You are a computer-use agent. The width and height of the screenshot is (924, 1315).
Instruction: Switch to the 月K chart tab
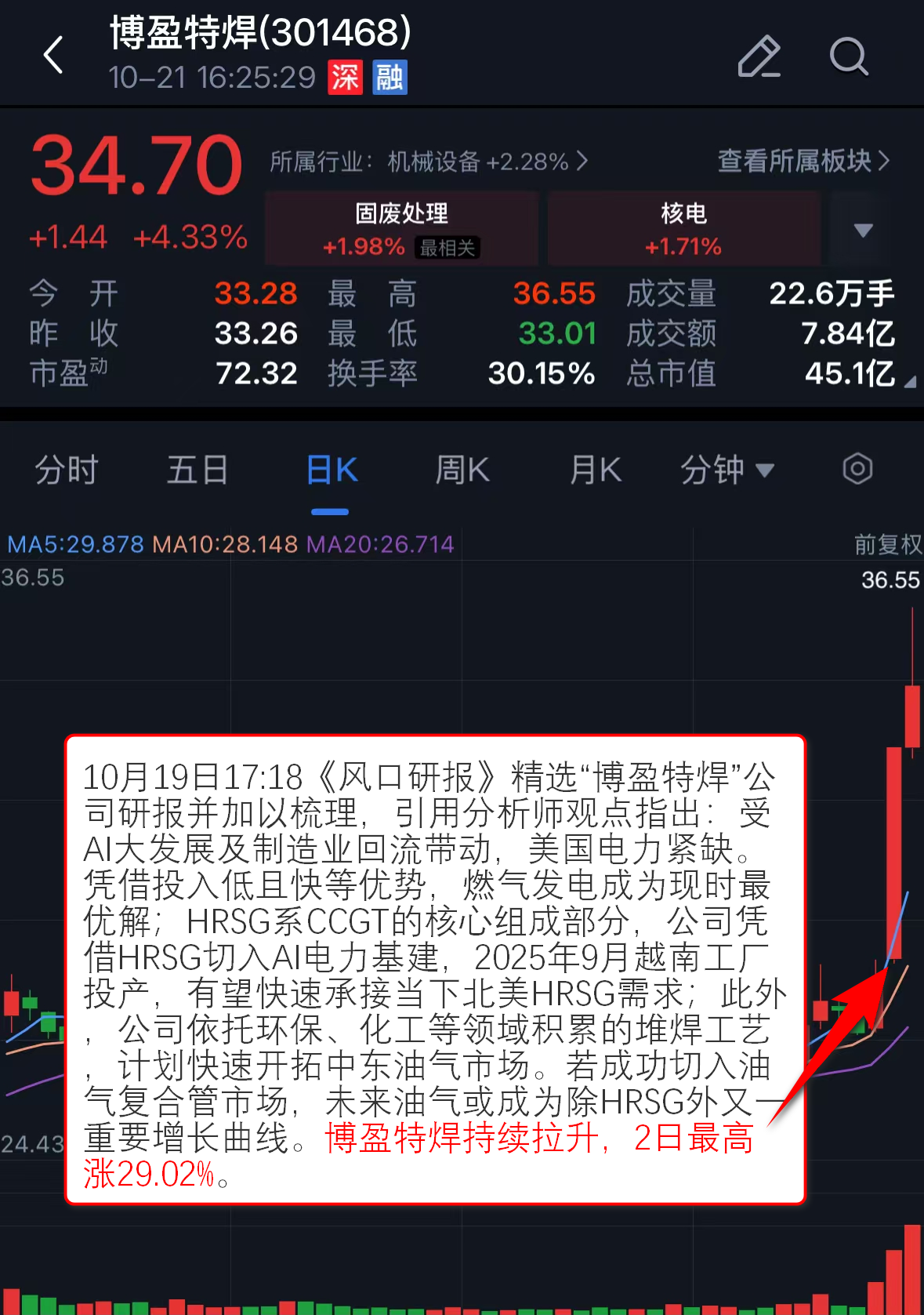pyautogui.click(x=596, y=470)
